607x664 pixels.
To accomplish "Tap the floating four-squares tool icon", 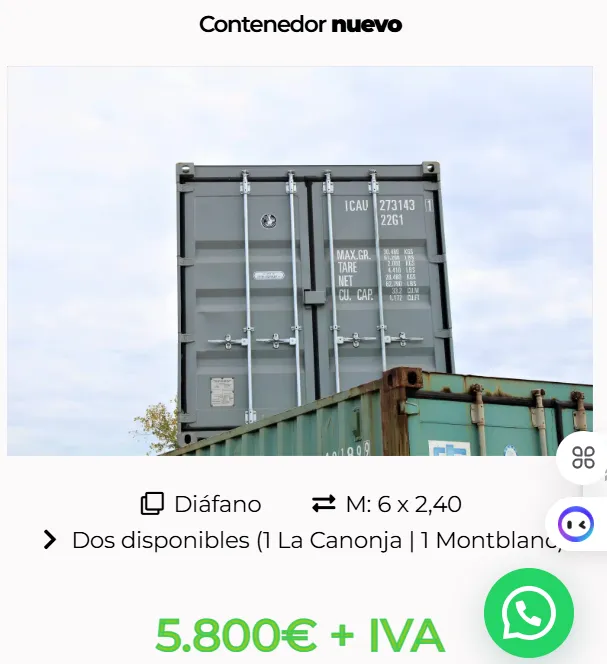I will tap(583, 458).
